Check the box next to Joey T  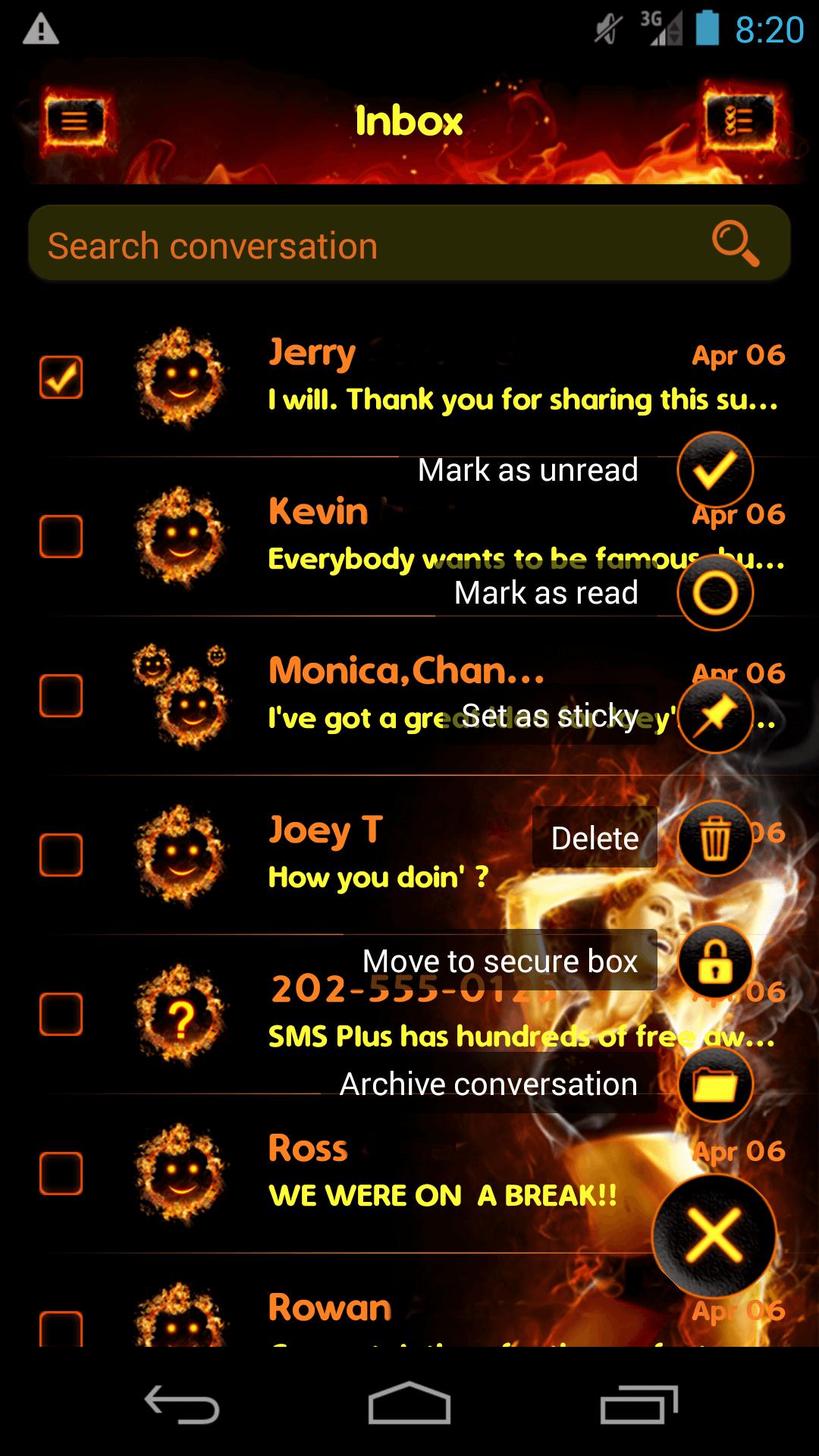click(61, 855)
